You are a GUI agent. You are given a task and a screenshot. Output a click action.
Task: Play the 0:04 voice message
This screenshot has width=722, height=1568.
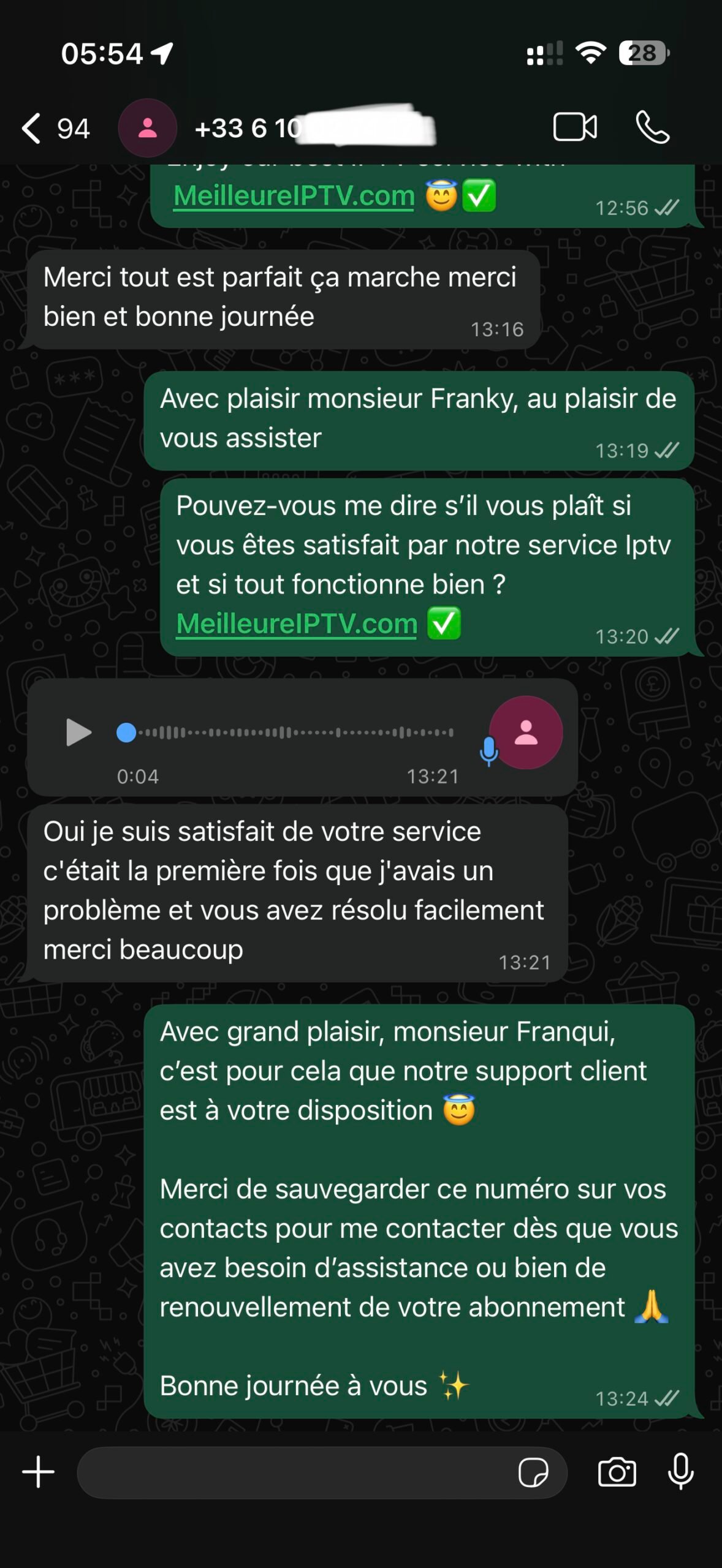click(x=78, y=733)
